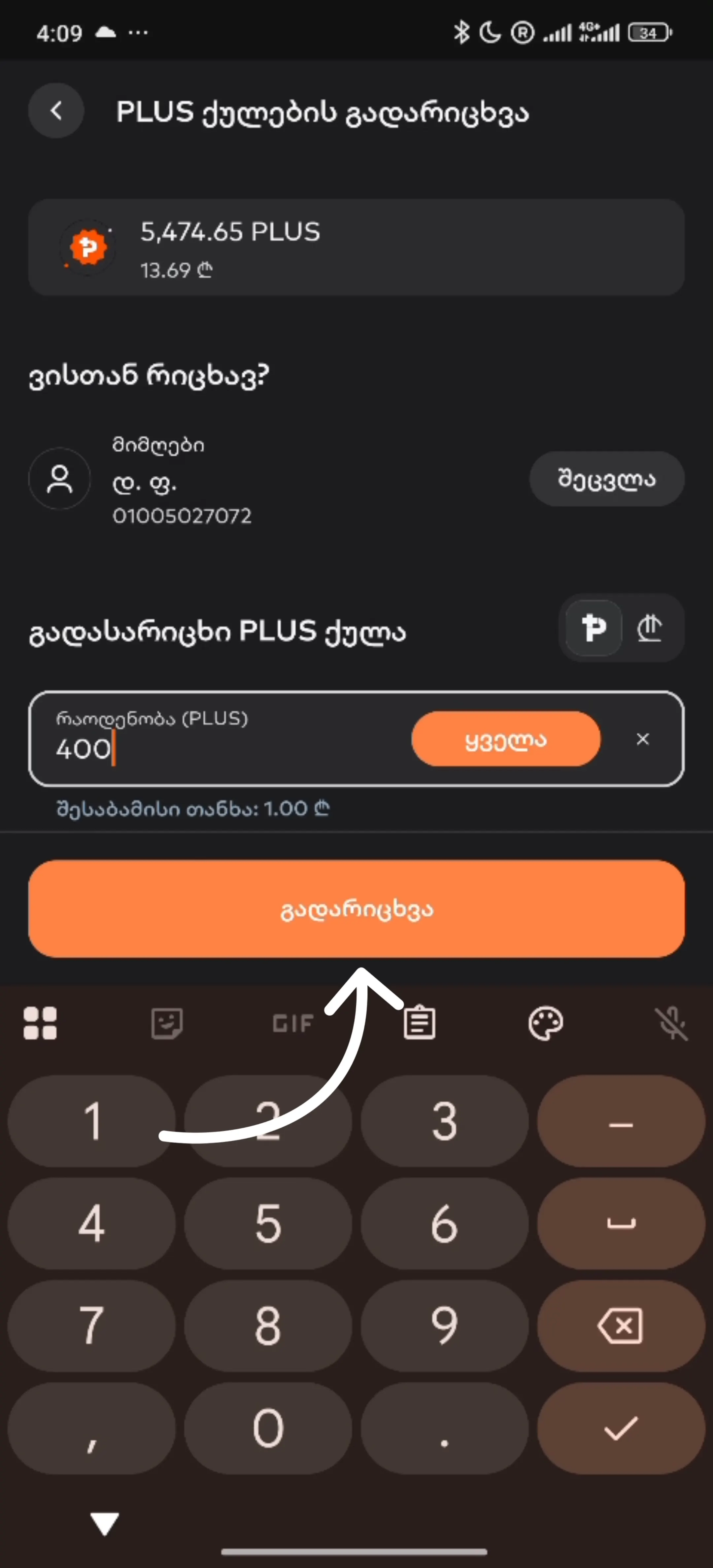713x1568 pixels.
Task: Open the keyboard apps grid menu
Action: (40, 1023)
